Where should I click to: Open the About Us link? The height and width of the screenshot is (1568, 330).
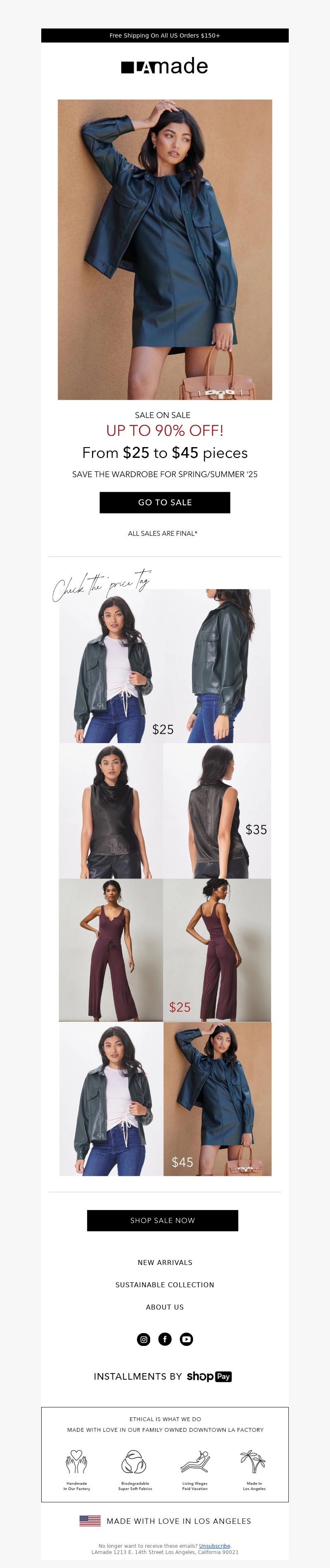(165, 1306)
